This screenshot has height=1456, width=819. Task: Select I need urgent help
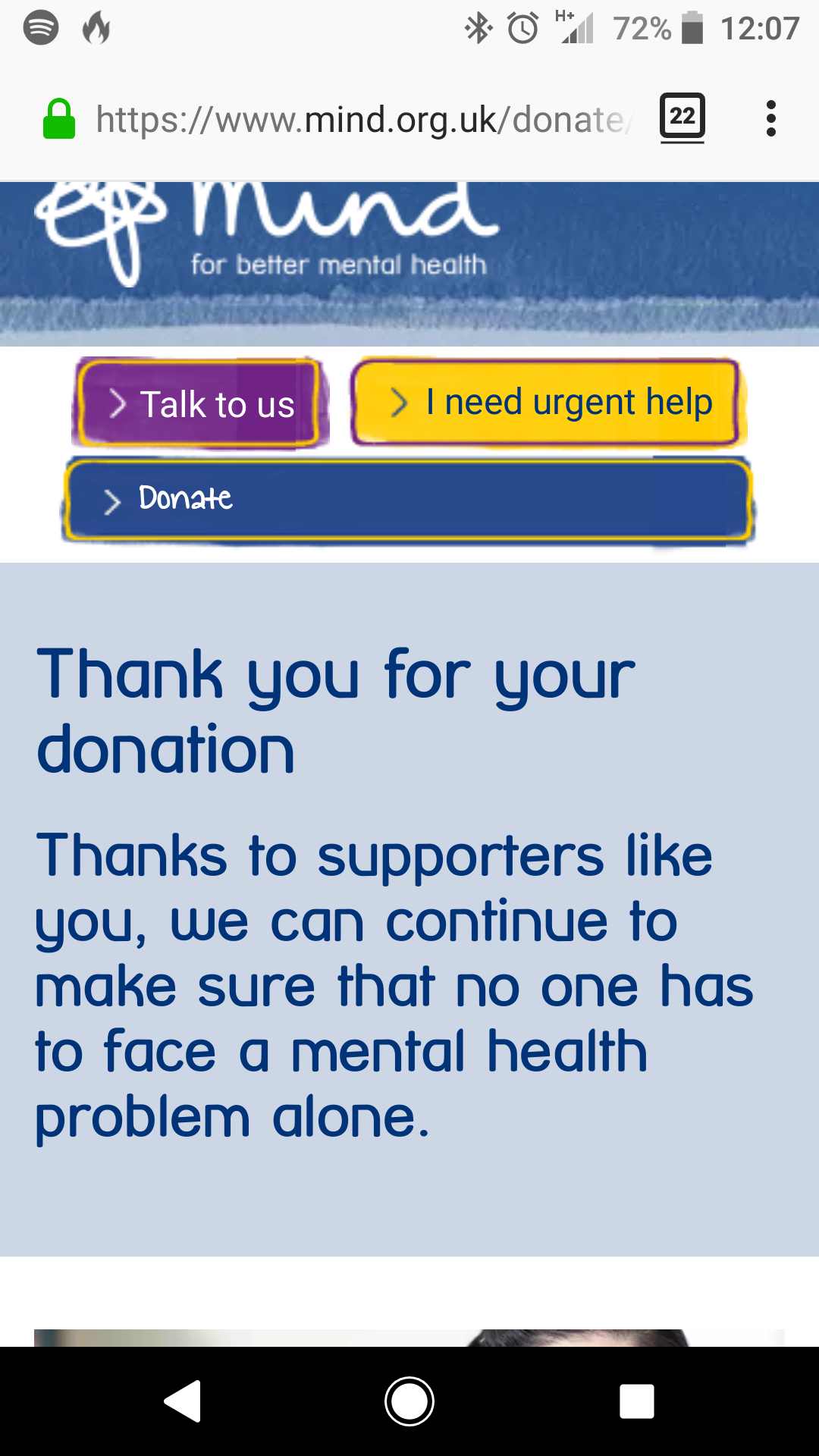point(548,402)
